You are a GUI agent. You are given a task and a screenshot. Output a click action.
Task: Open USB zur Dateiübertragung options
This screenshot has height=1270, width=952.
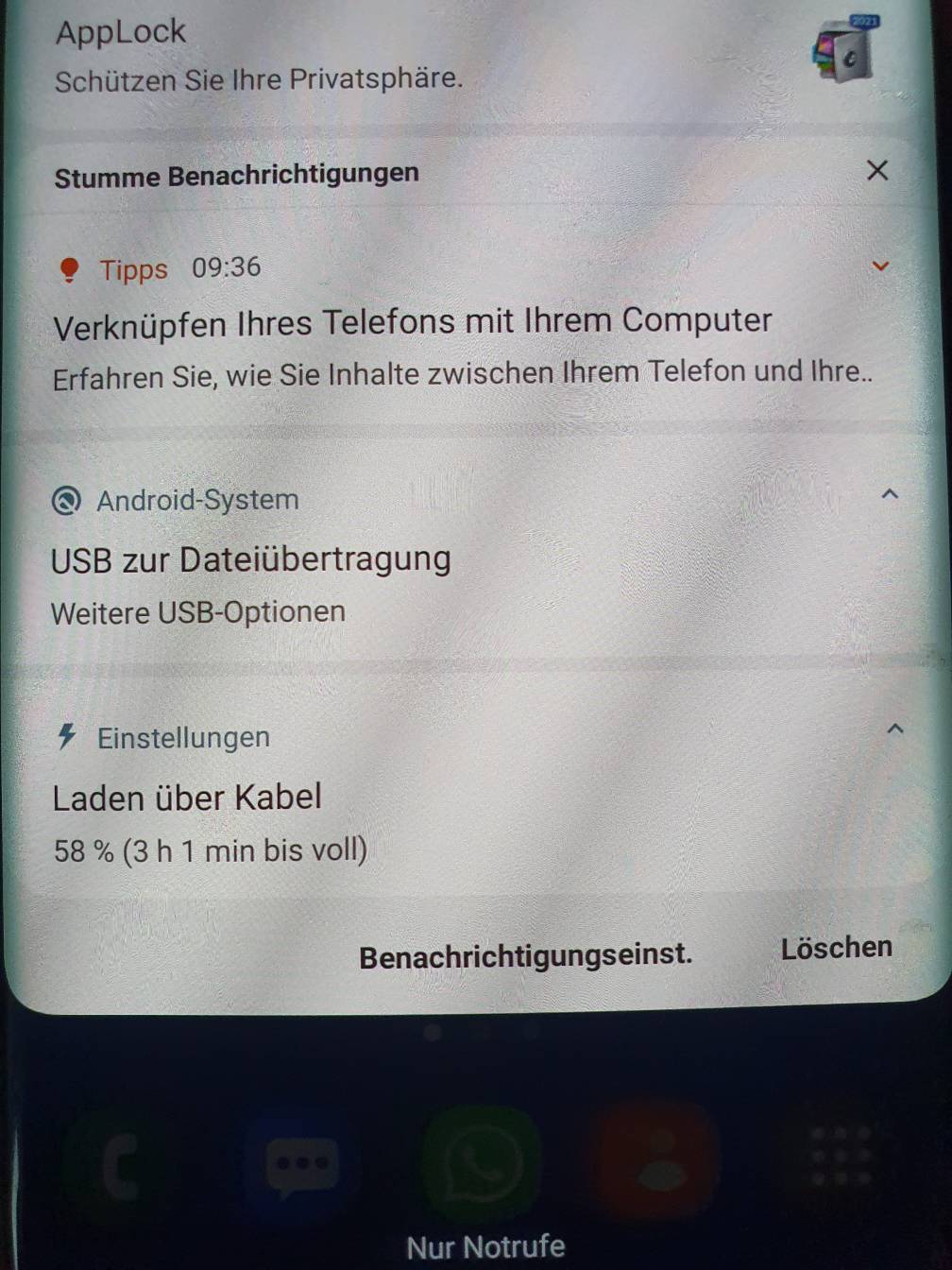pyautogui.click(x=251, y=560)
